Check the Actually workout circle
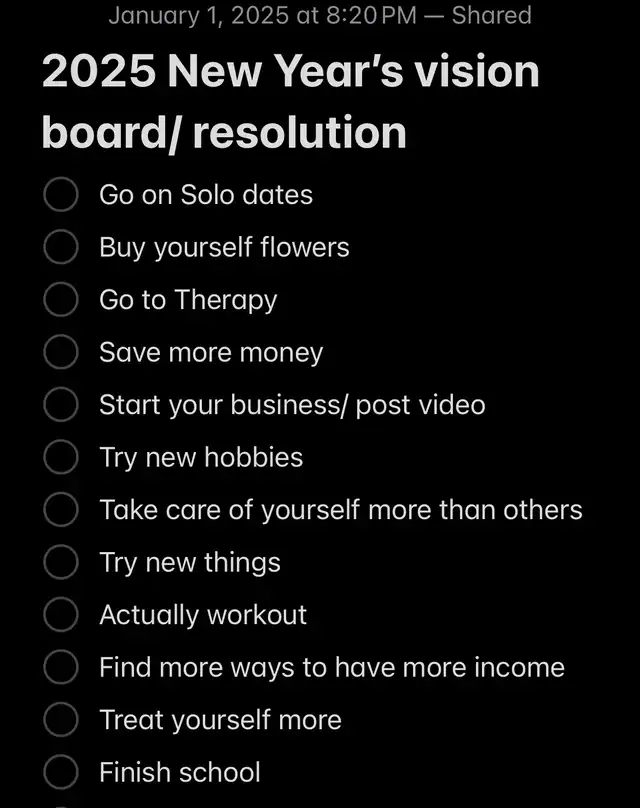This screenshot has height=808, width=640. [x=61, y=615]
